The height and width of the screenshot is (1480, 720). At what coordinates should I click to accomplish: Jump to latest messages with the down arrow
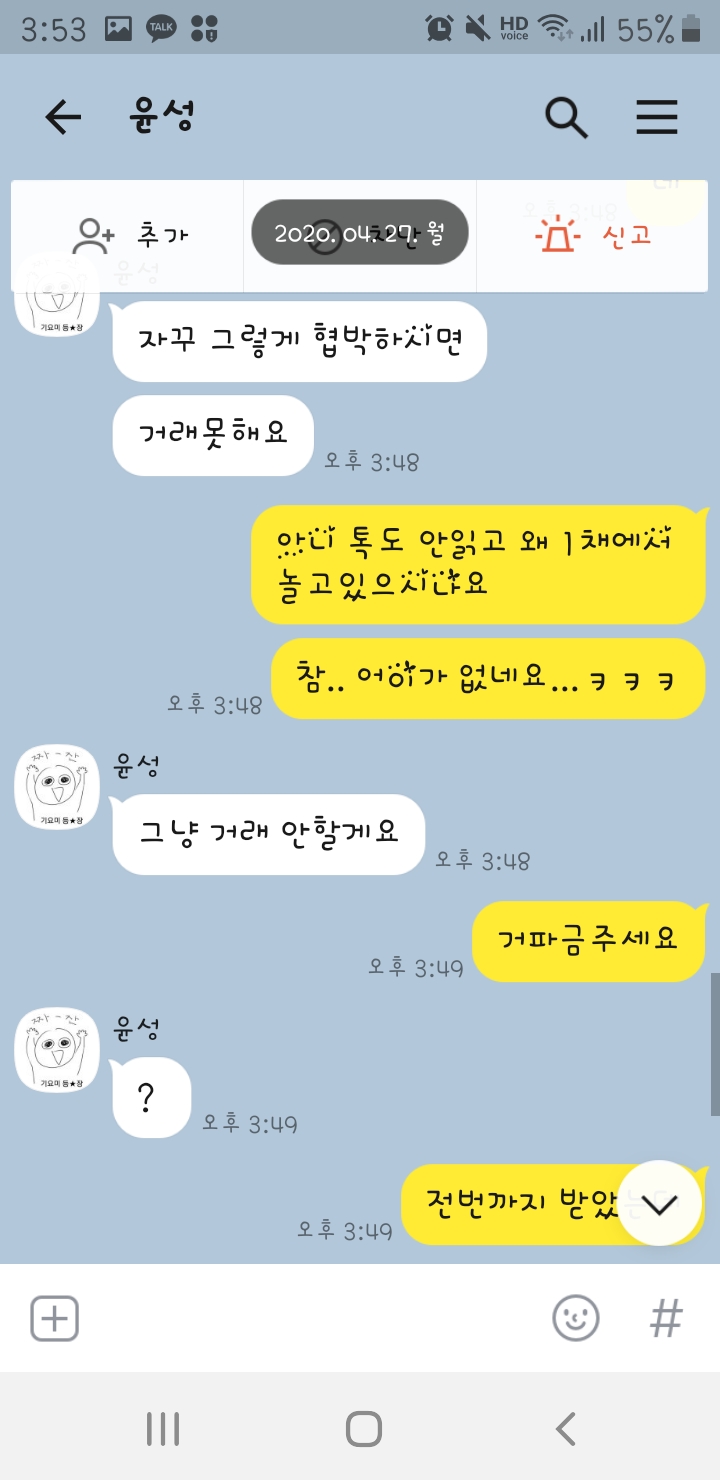tap(659, 1203)
